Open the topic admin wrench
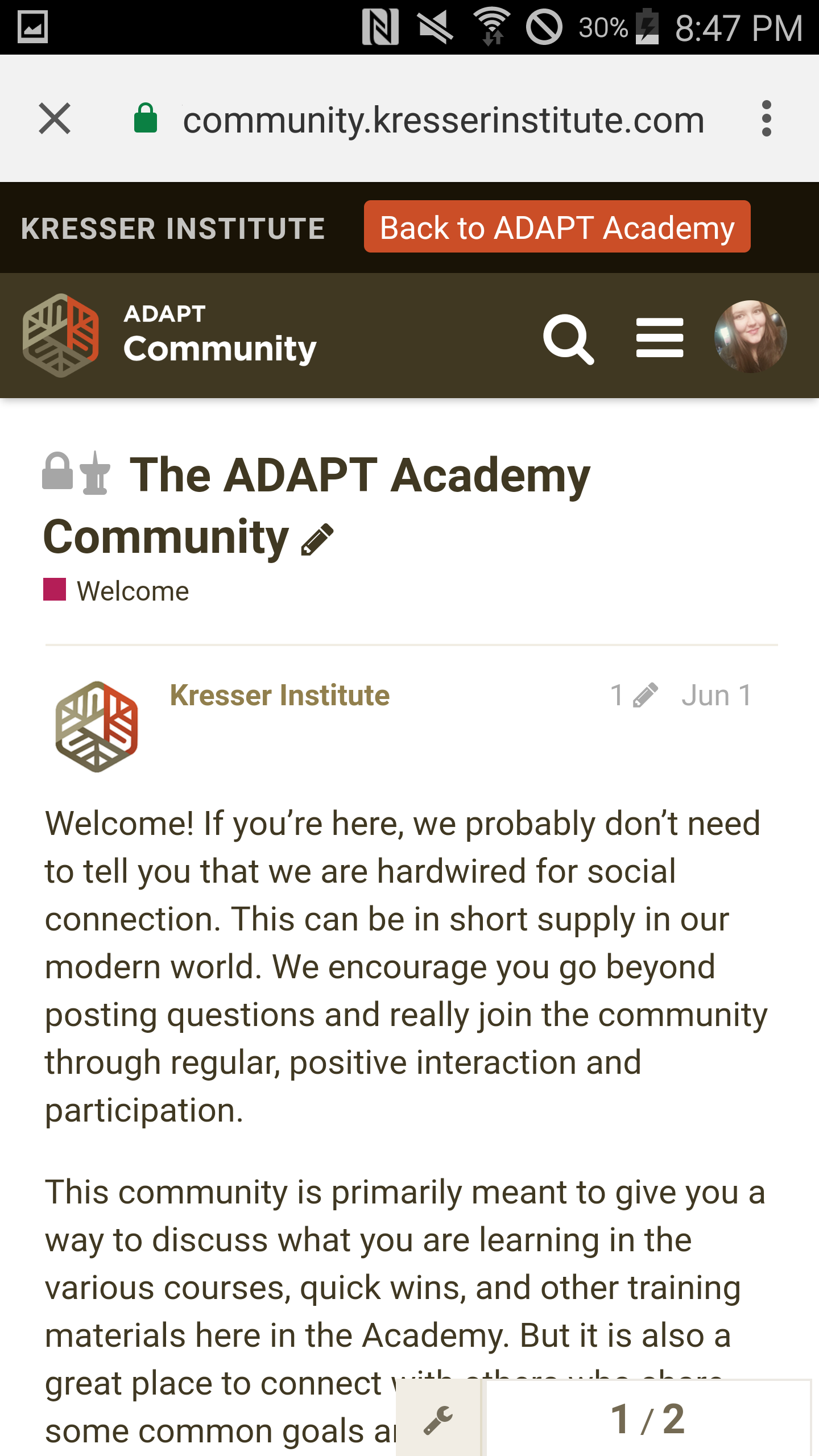819x1456 pixels. (439, 1418)
